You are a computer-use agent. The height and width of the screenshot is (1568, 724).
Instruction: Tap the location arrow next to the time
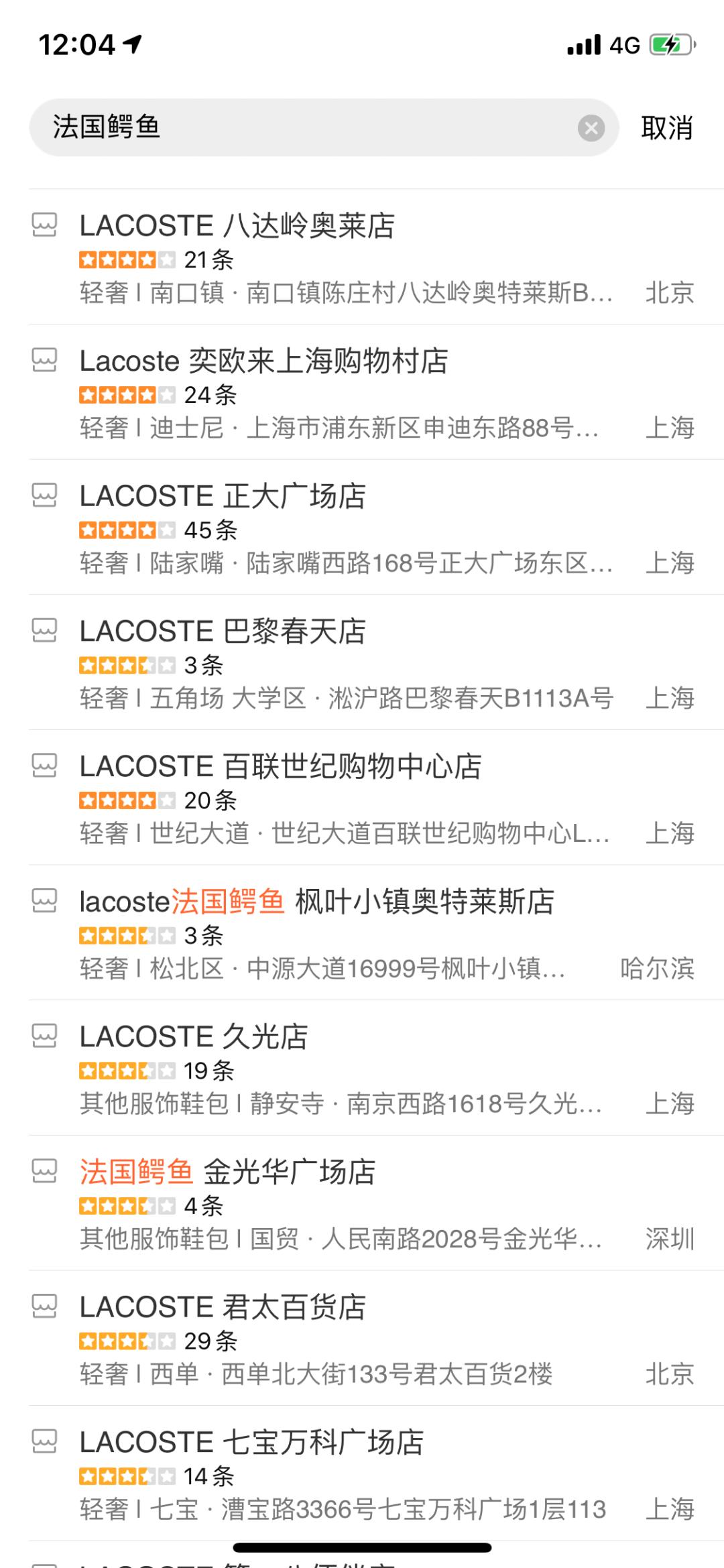(x=134, y=42)
